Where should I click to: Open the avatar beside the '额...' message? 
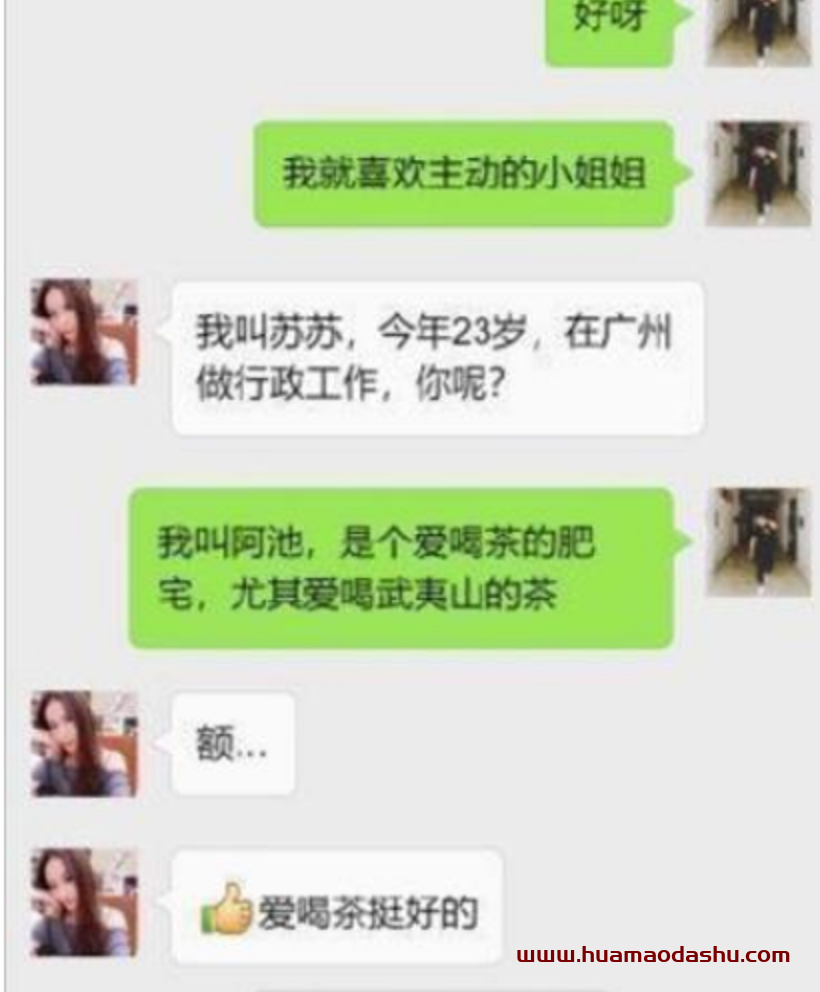tap(84, 743)
